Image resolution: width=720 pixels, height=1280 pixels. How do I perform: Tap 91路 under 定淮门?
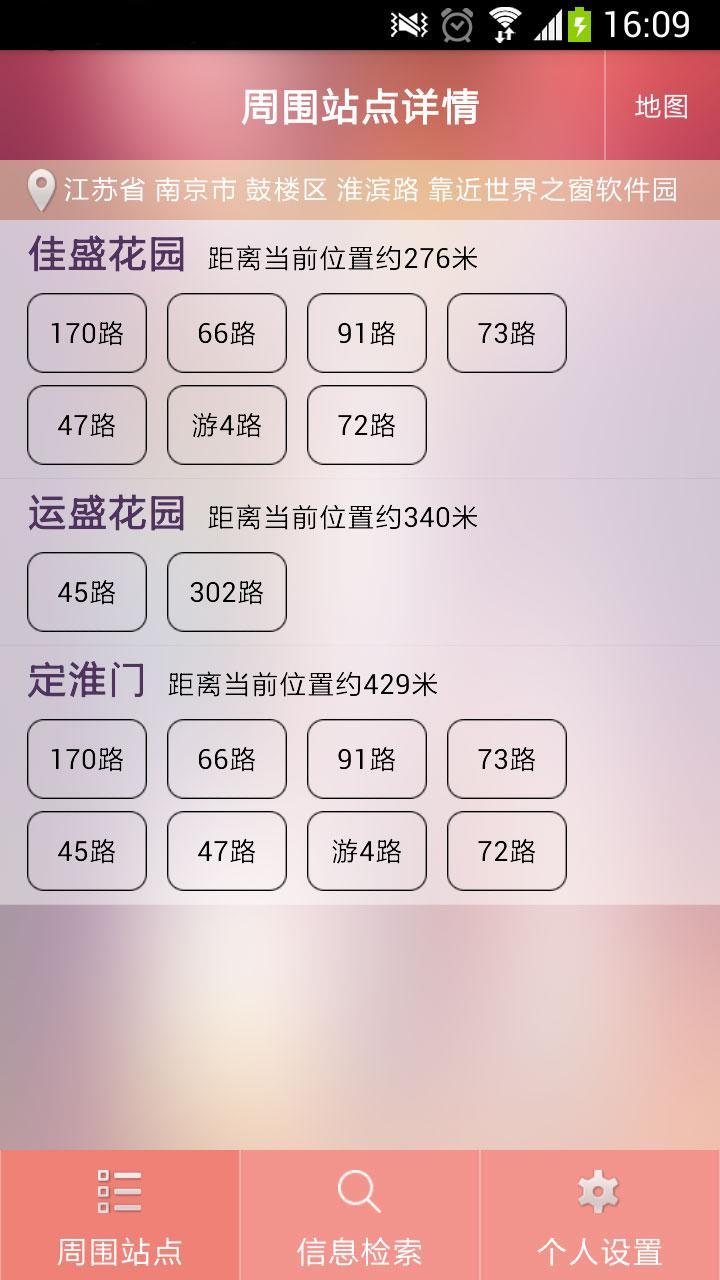point(367,759)
